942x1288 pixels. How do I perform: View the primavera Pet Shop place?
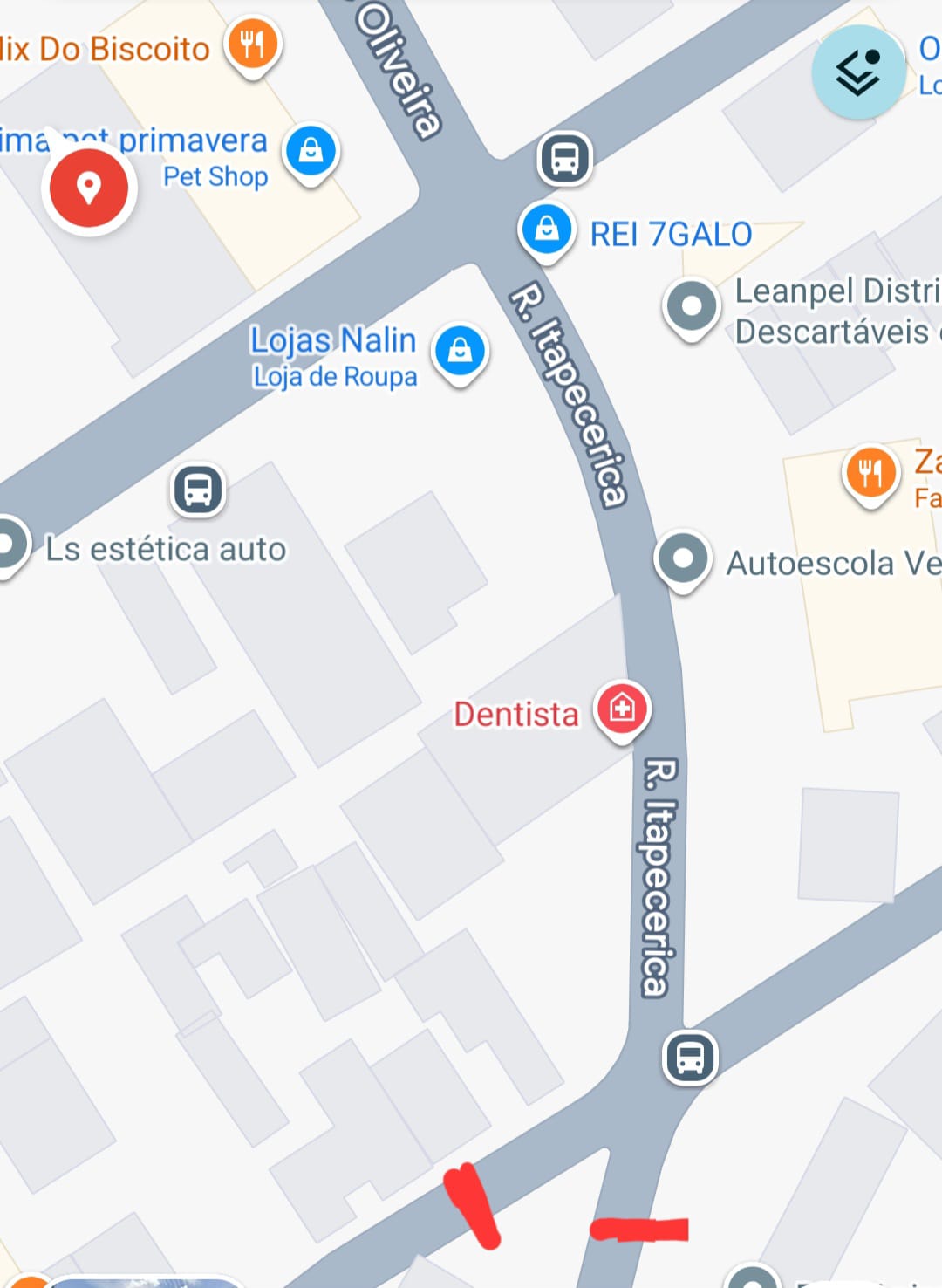(311, 152)
